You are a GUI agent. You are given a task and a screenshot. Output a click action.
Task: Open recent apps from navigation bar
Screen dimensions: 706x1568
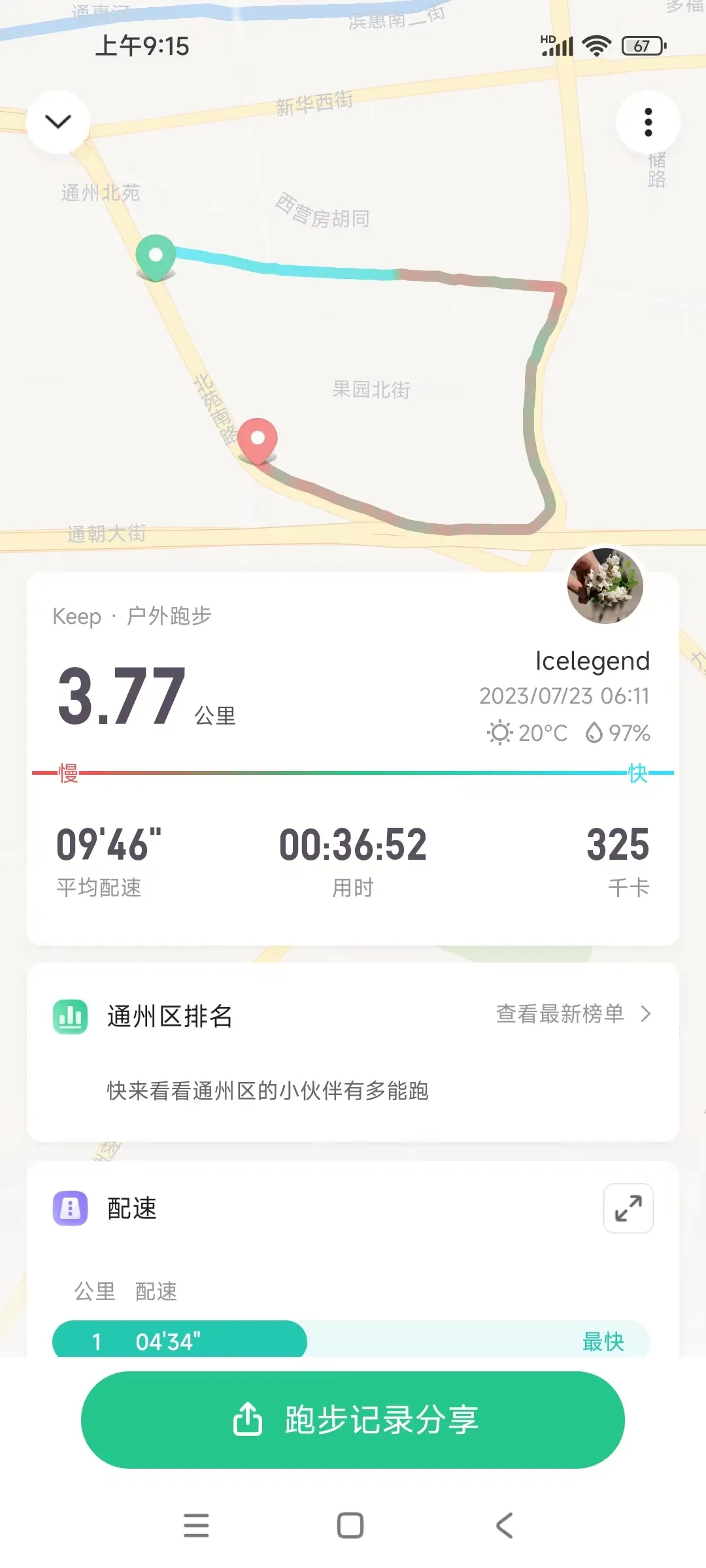pos(196,1526)
